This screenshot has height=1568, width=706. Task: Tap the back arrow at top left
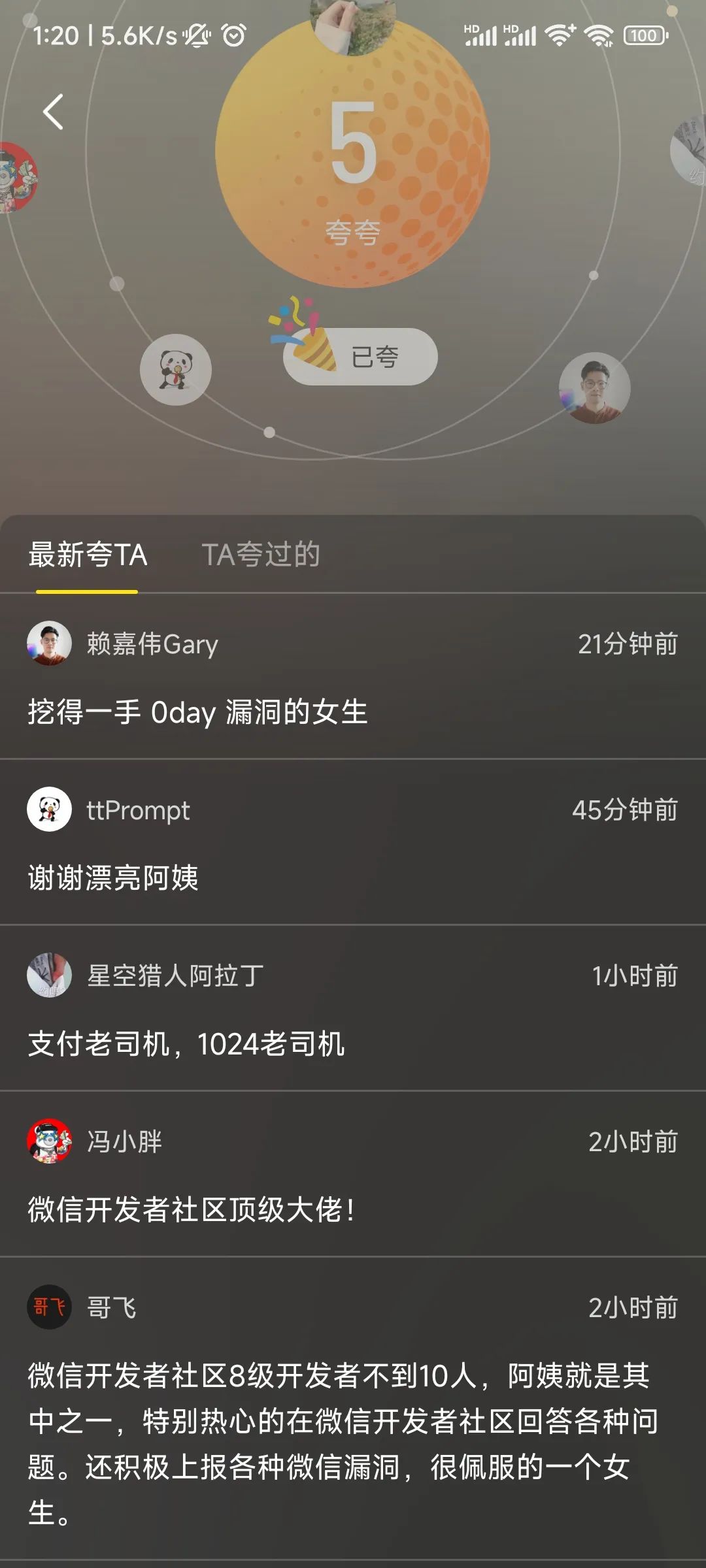(x=52, y=111)
